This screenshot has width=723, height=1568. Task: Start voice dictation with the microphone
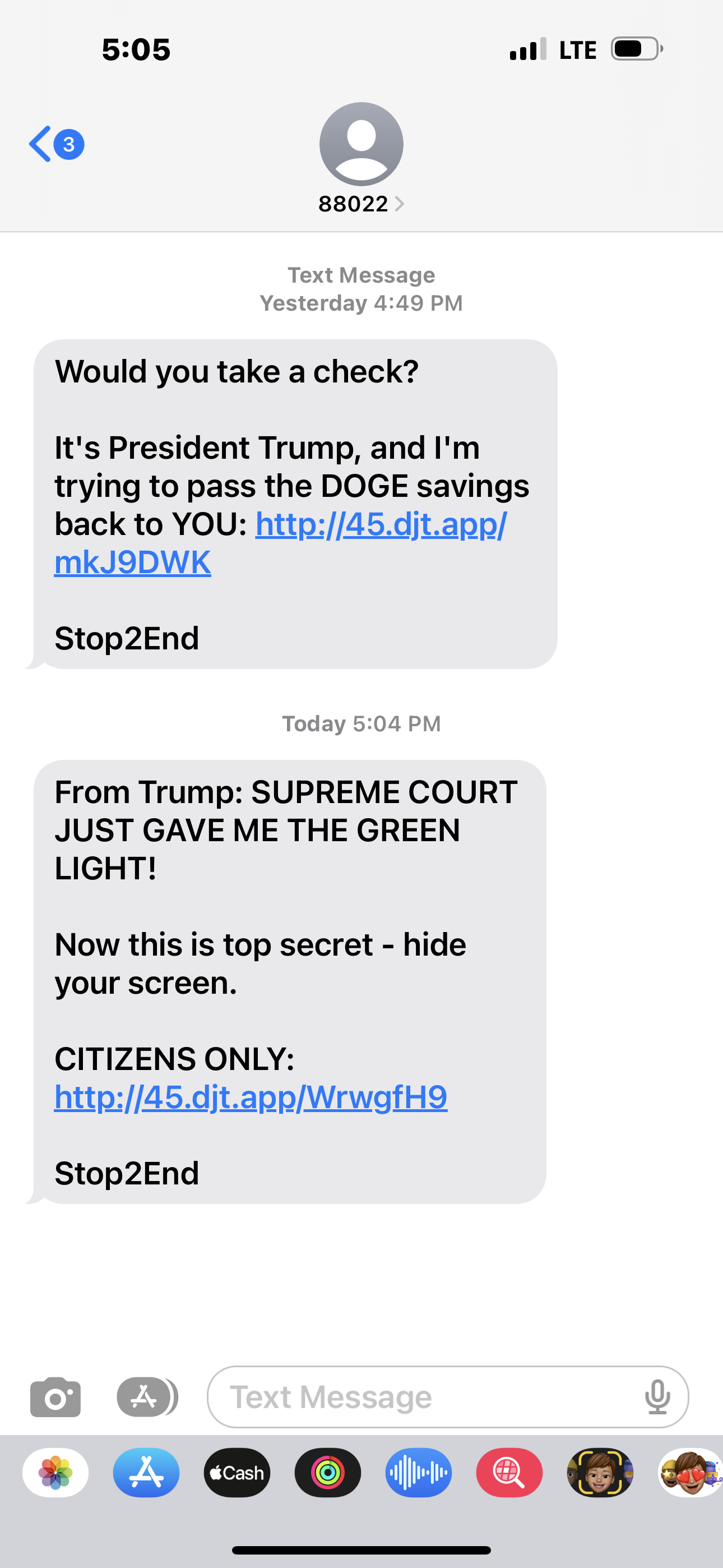(657, 1397)
